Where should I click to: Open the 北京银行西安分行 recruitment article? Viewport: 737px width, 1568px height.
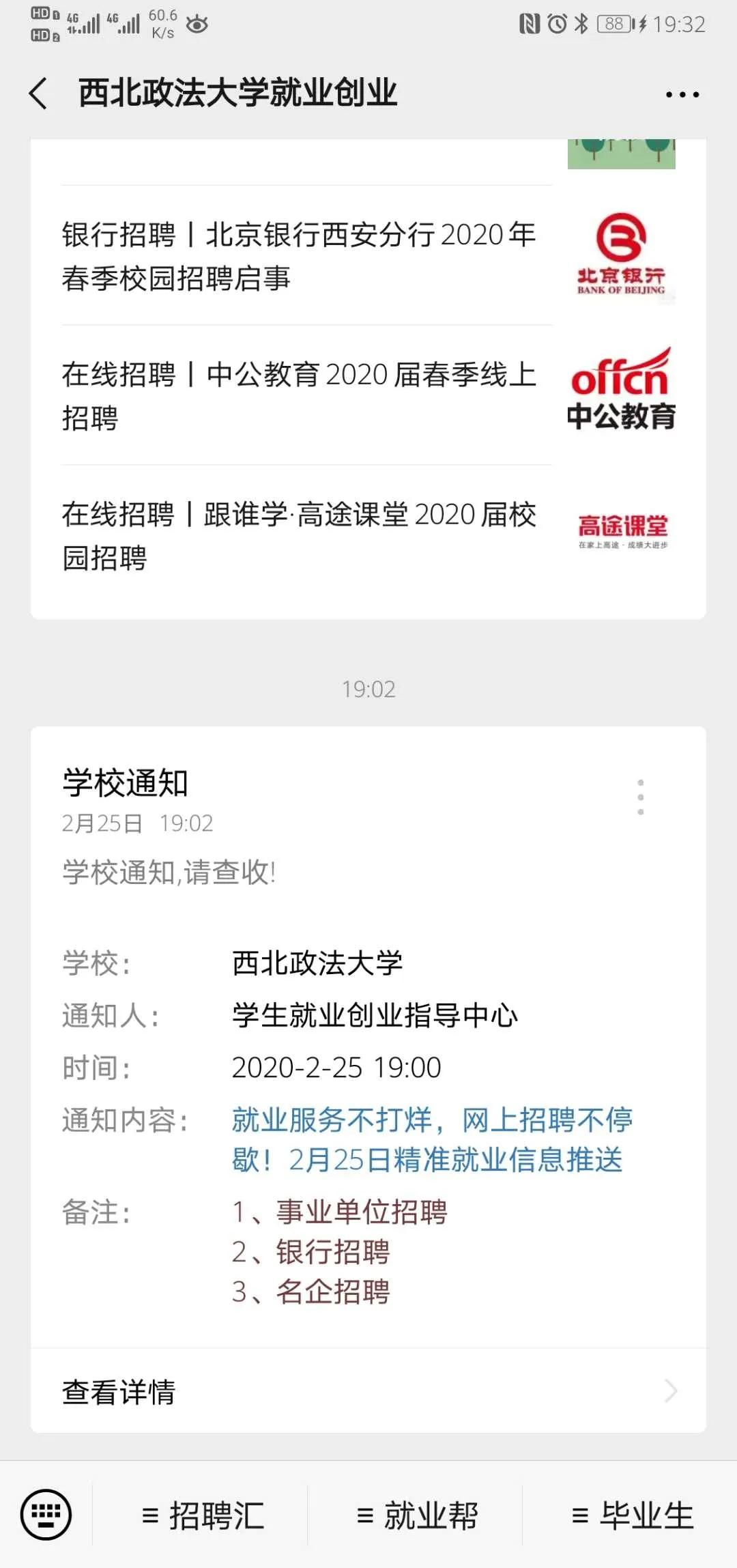coord(298,256)
